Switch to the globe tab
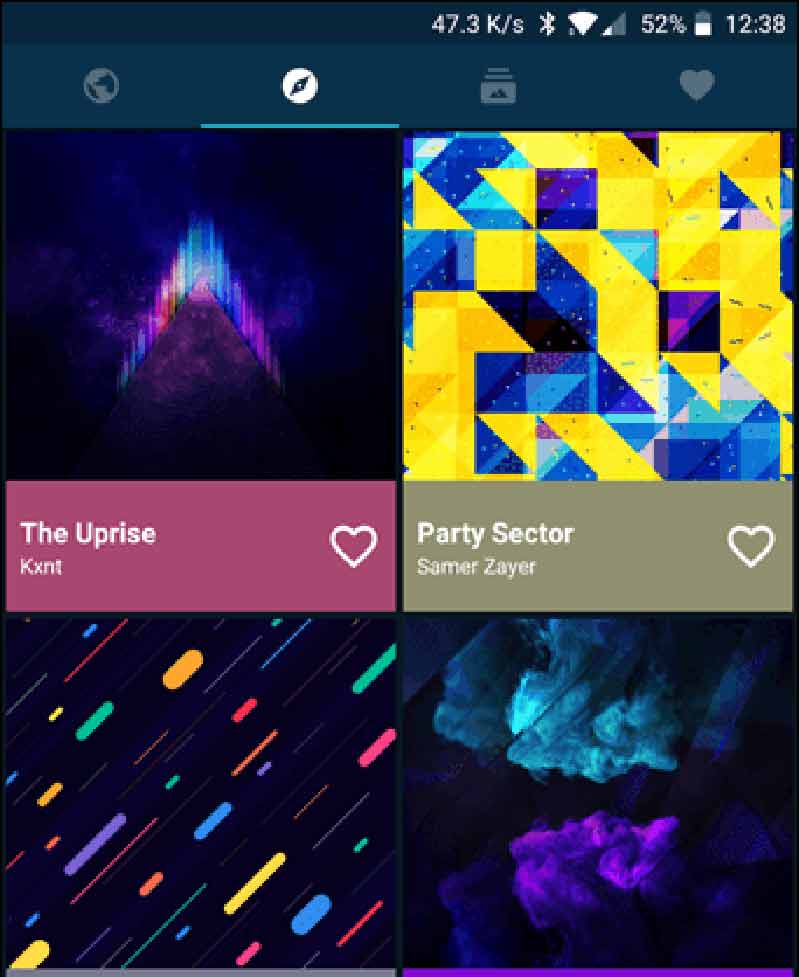The image size is (799, 977). 101,87
